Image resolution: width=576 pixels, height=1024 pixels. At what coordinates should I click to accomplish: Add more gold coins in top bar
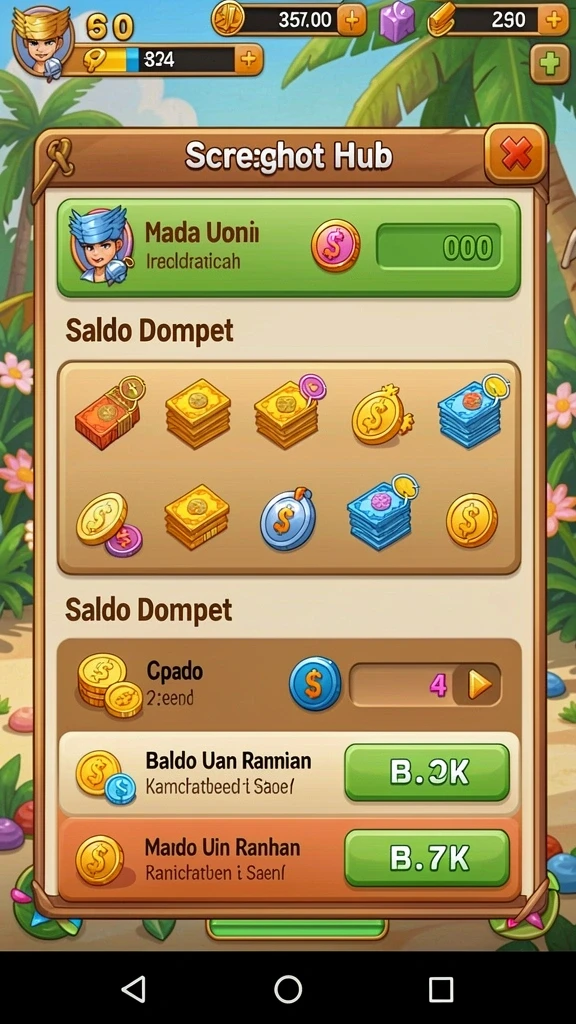click(351, 20)
